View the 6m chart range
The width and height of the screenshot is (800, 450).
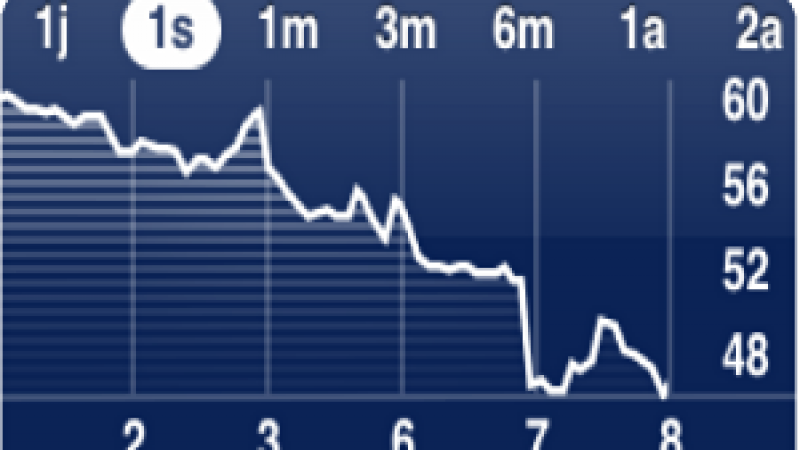pyautogui.click(x=520, y=33)
